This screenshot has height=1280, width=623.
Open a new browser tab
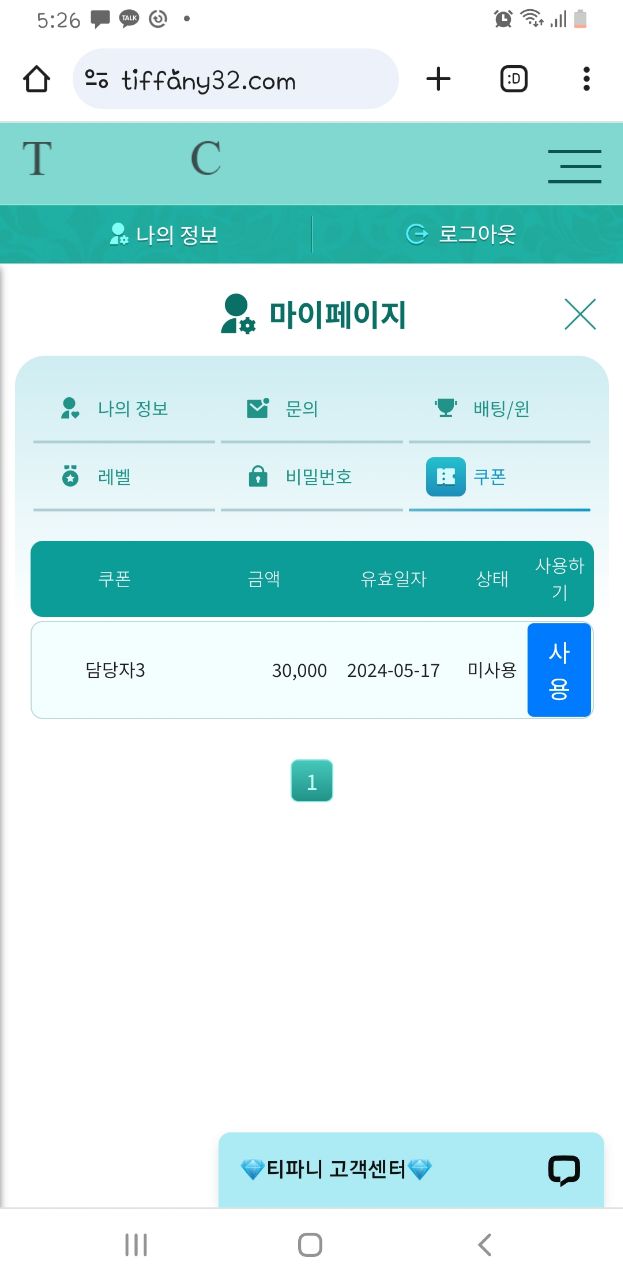pos(438,79)
